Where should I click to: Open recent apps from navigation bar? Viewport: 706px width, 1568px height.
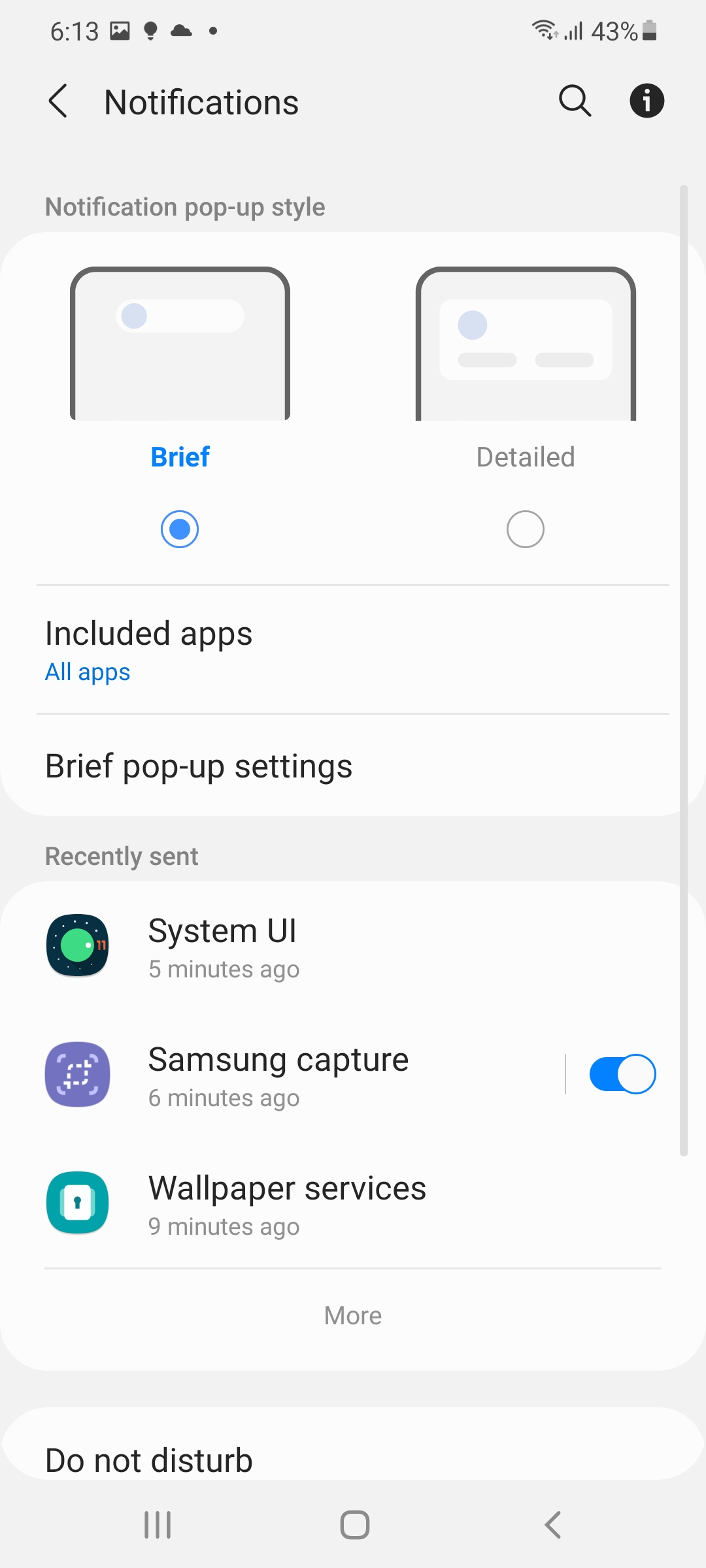pyautogui.click(x=158, y=1525)
